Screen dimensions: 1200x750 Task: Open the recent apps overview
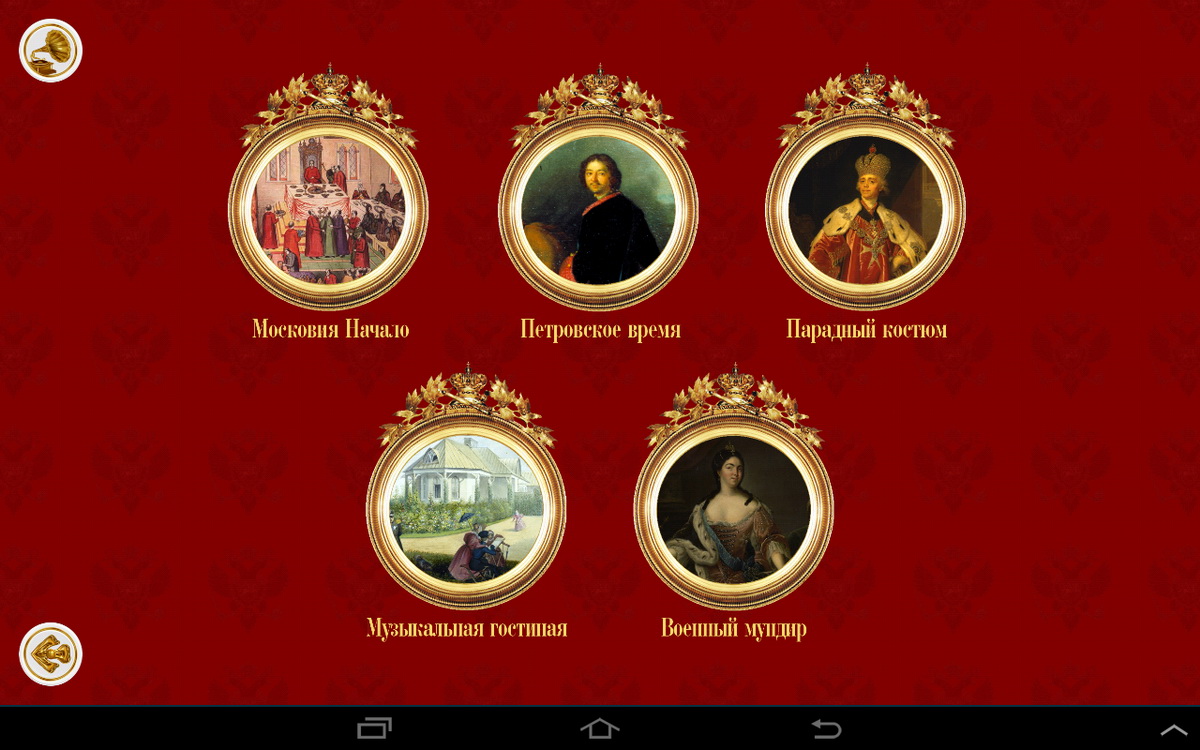click(374, 729)
